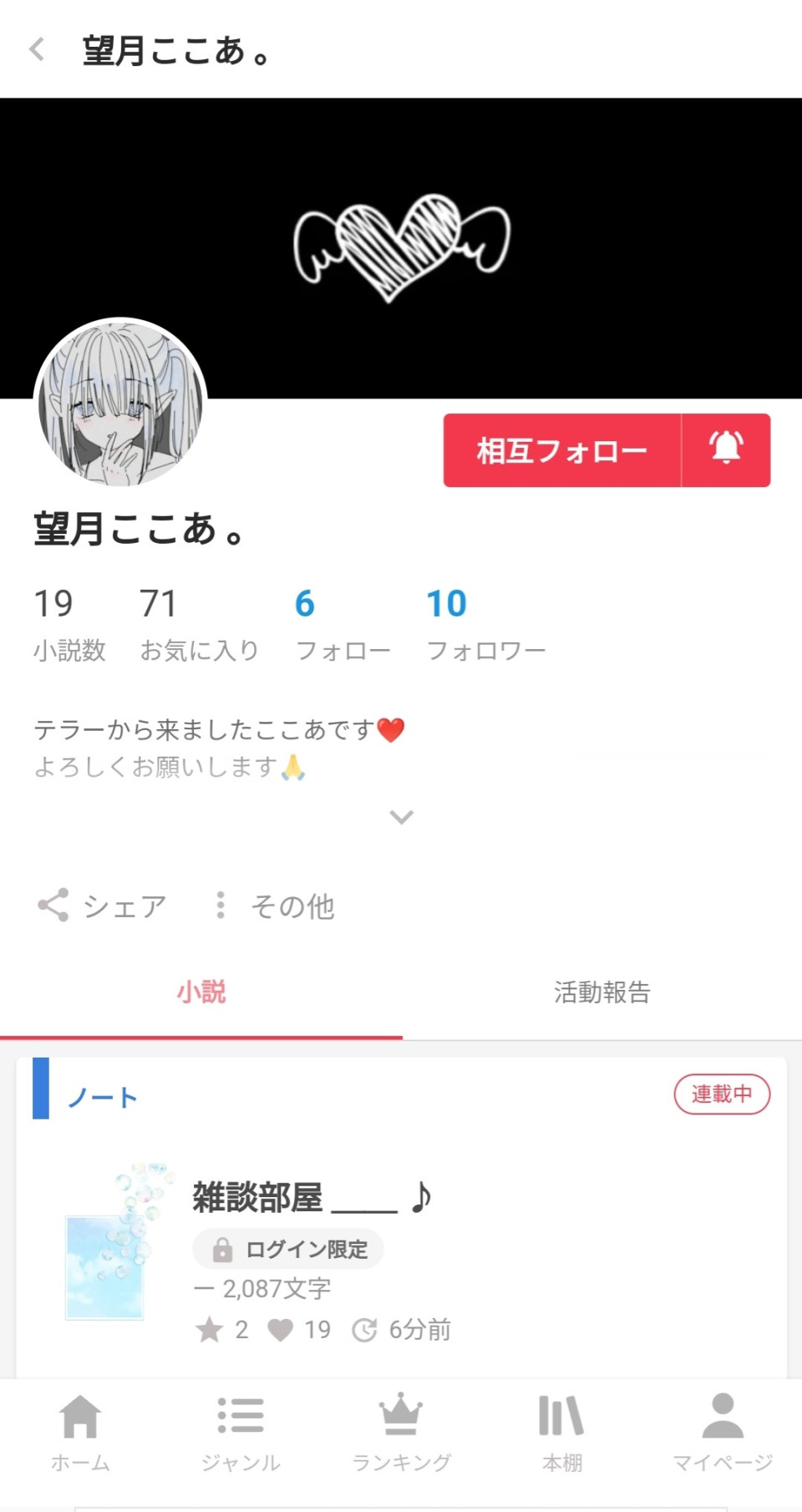Expand the bio with the down chevron
The image size is (802, 1512).
[401, 816]
